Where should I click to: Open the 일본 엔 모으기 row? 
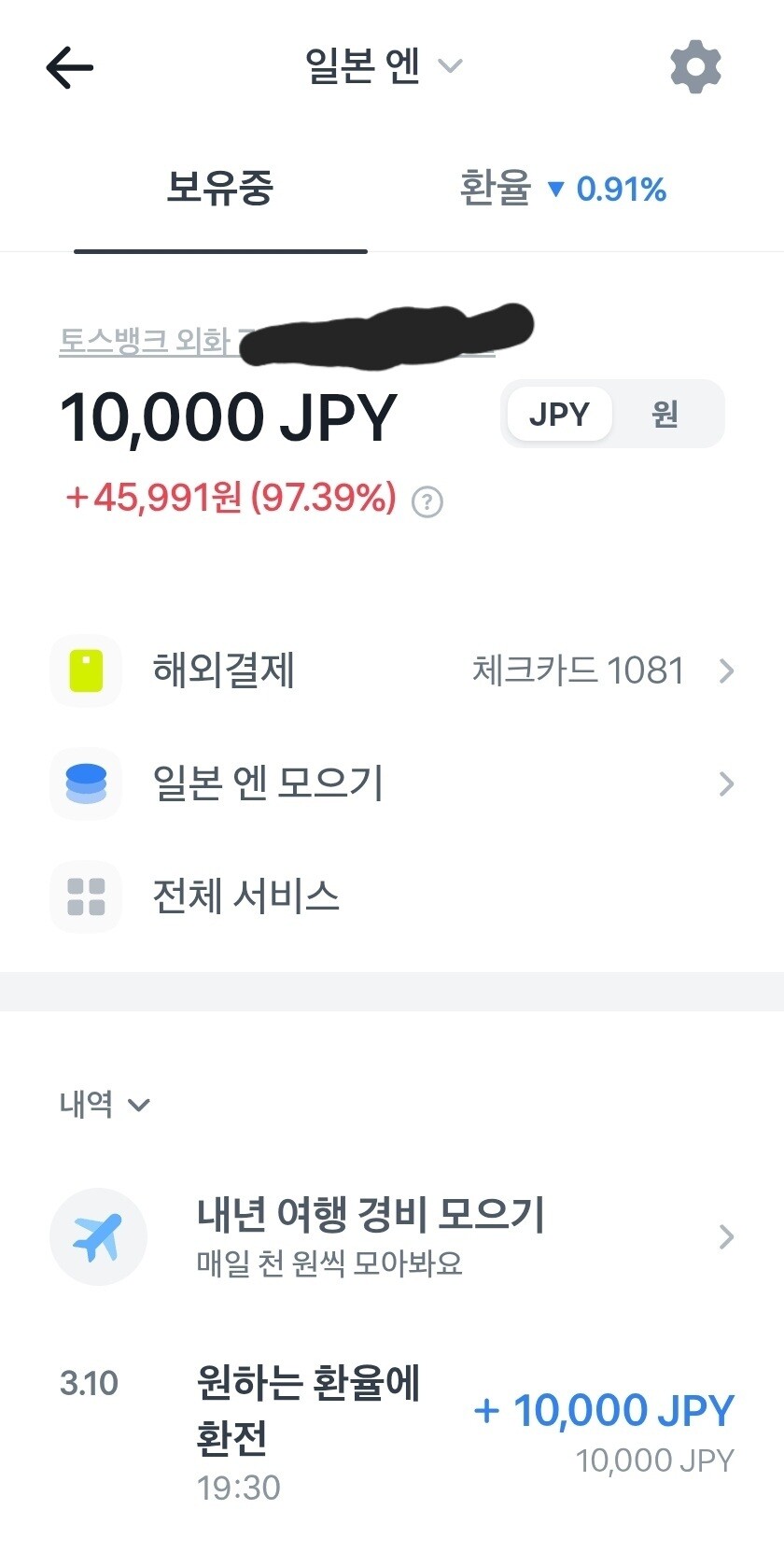(392, 783)
